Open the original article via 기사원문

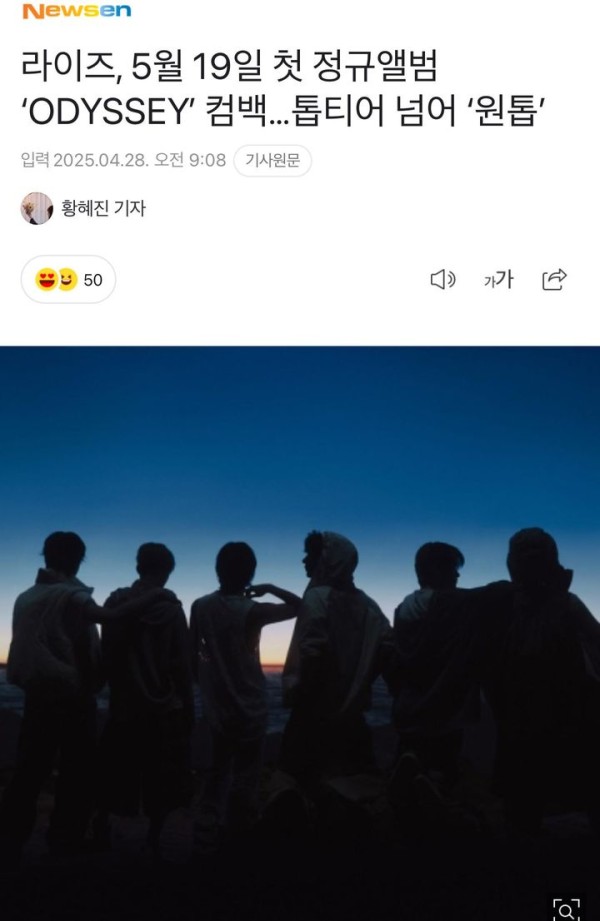coord(272,161)
